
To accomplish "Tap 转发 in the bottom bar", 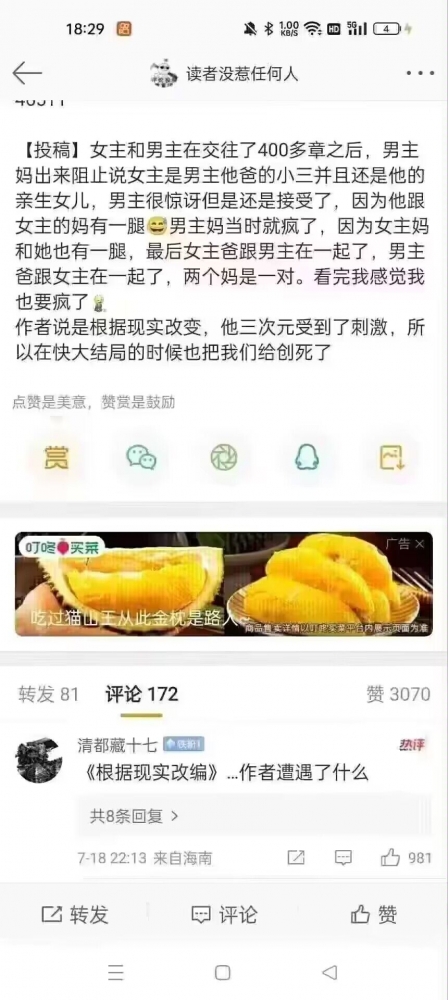I will 75,915.
